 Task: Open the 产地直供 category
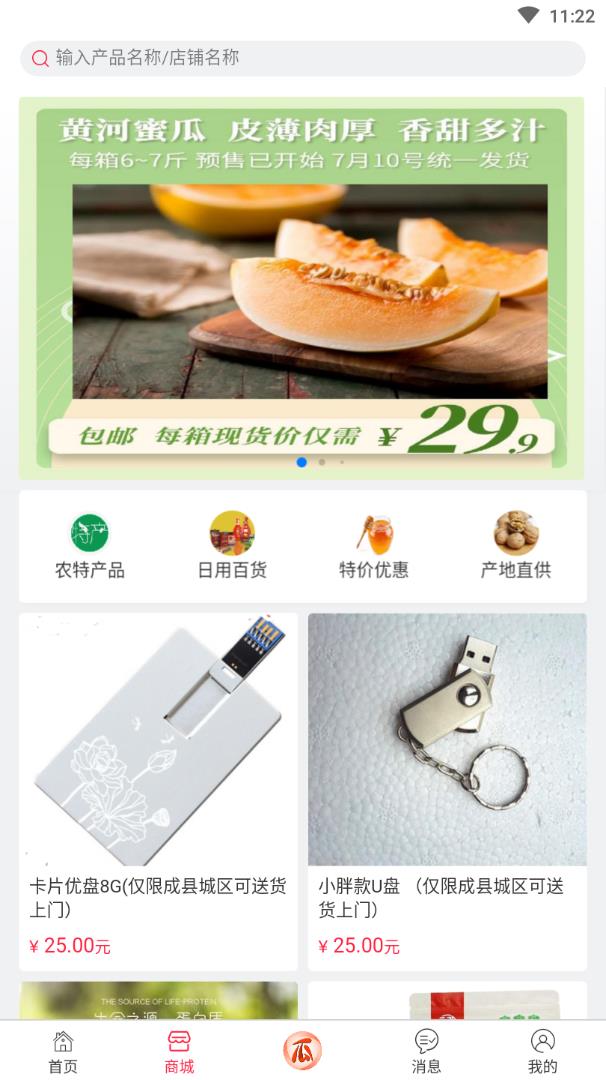516,546
